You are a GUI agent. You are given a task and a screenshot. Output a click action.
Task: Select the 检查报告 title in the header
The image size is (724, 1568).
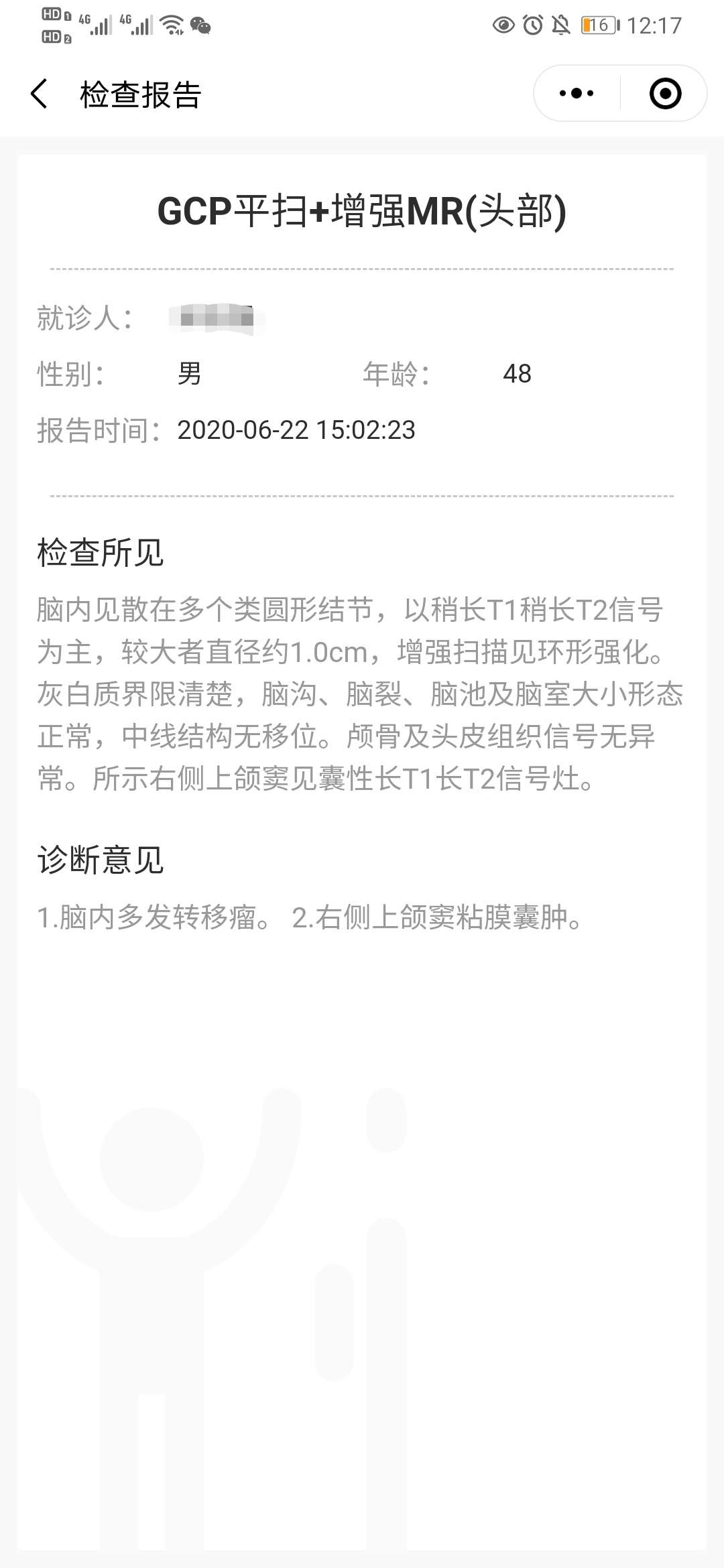point(142,94)
